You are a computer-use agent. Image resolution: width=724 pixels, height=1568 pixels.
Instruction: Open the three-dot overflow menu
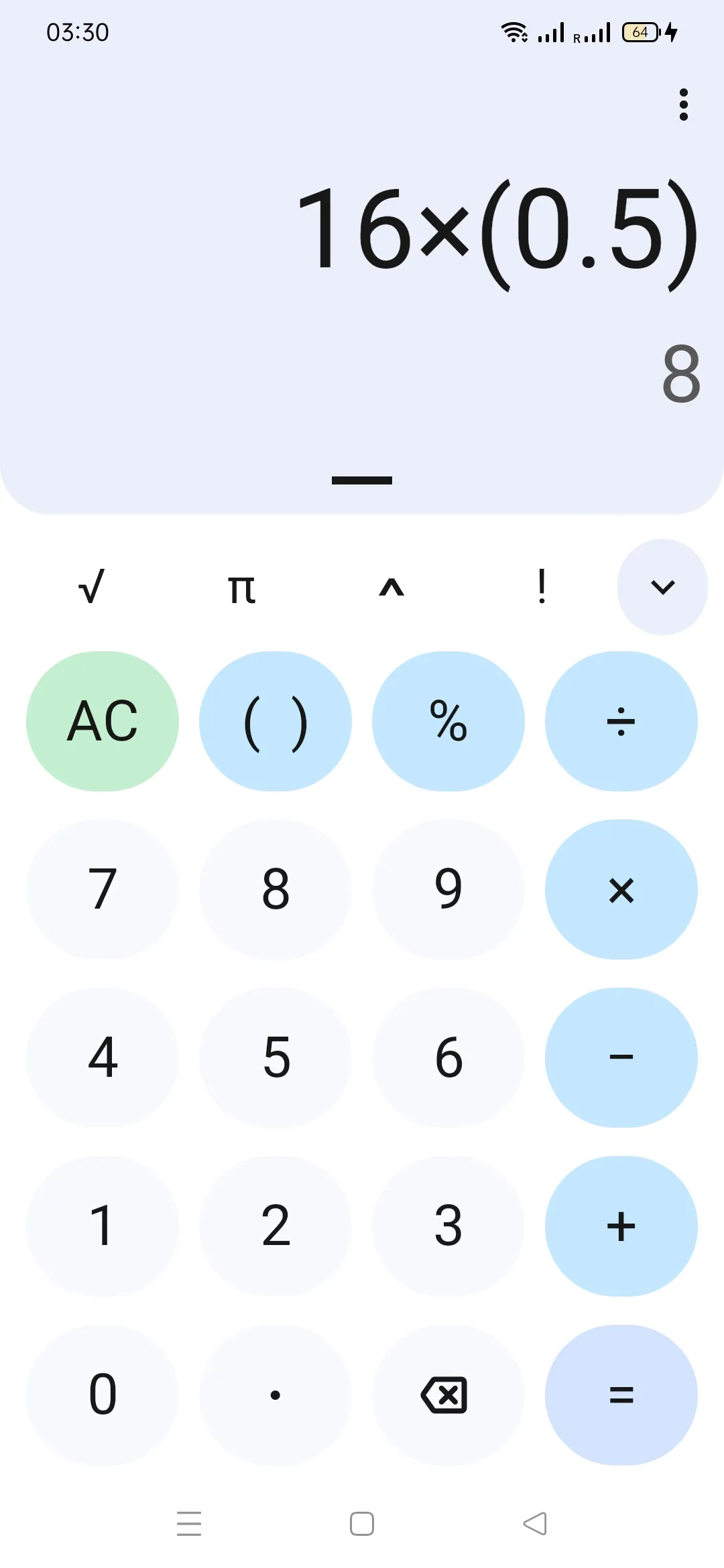(x=683, y=105)
